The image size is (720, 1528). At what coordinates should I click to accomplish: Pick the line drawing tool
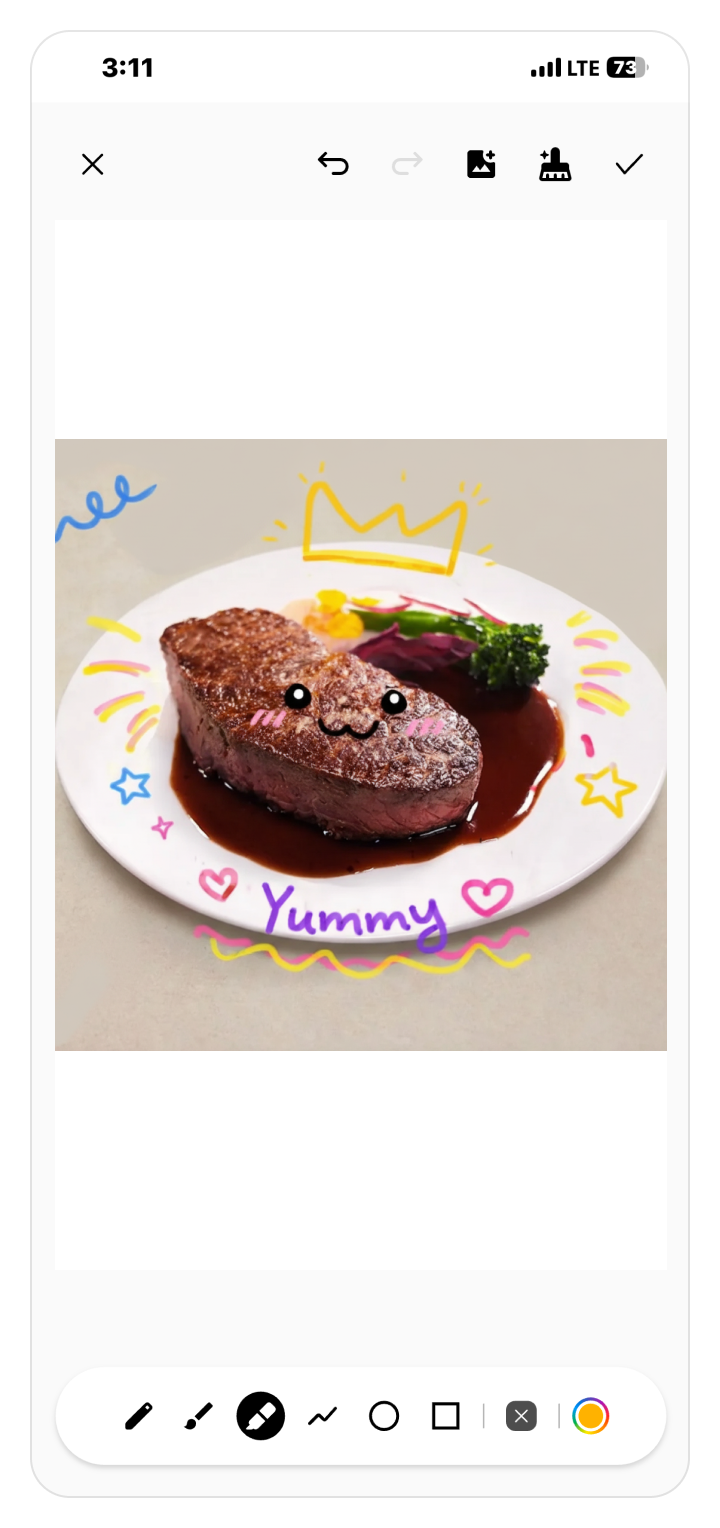pyautogui.click(x=322, y=1416)
